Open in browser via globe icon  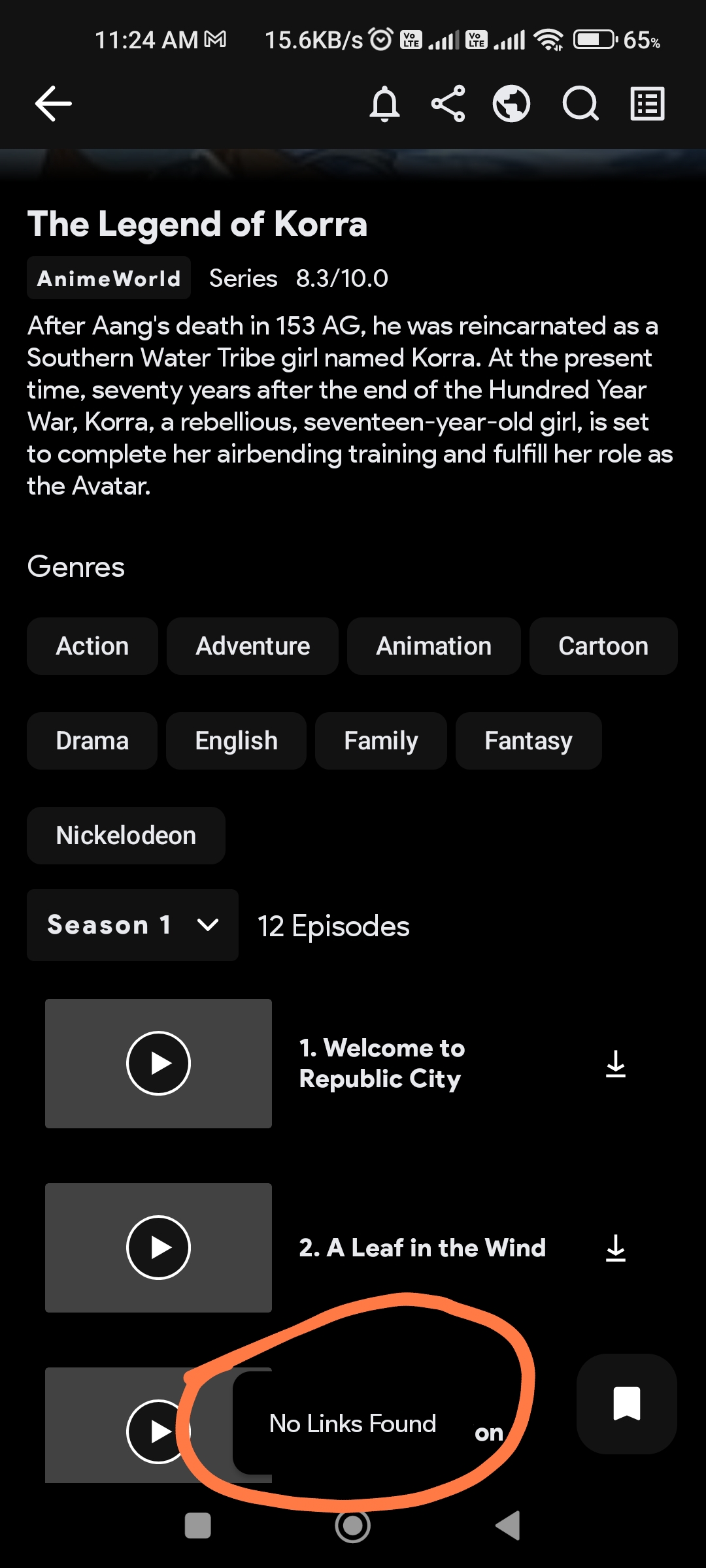(x=511, y=103)
